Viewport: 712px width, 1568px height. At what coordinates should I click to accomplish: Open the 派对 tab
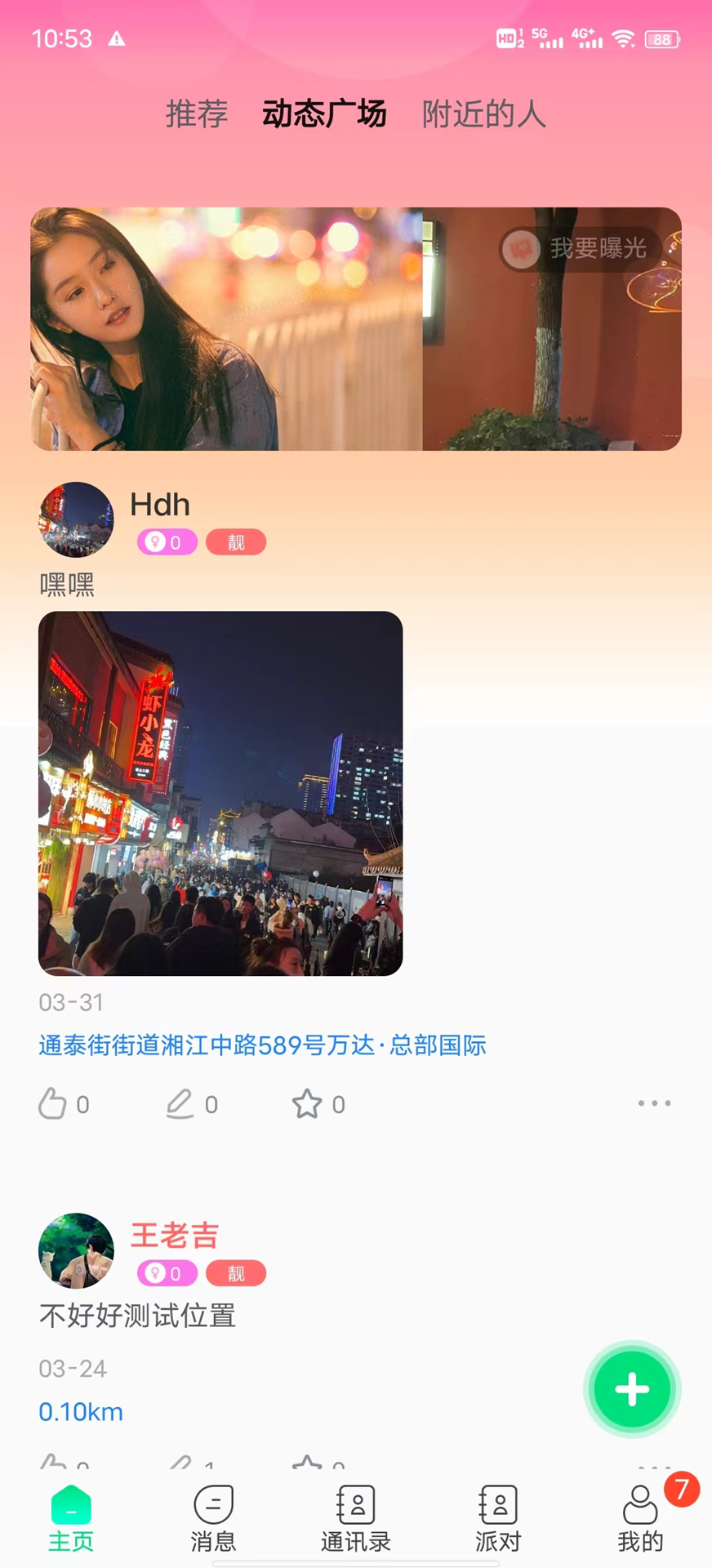coord(498,1520)
